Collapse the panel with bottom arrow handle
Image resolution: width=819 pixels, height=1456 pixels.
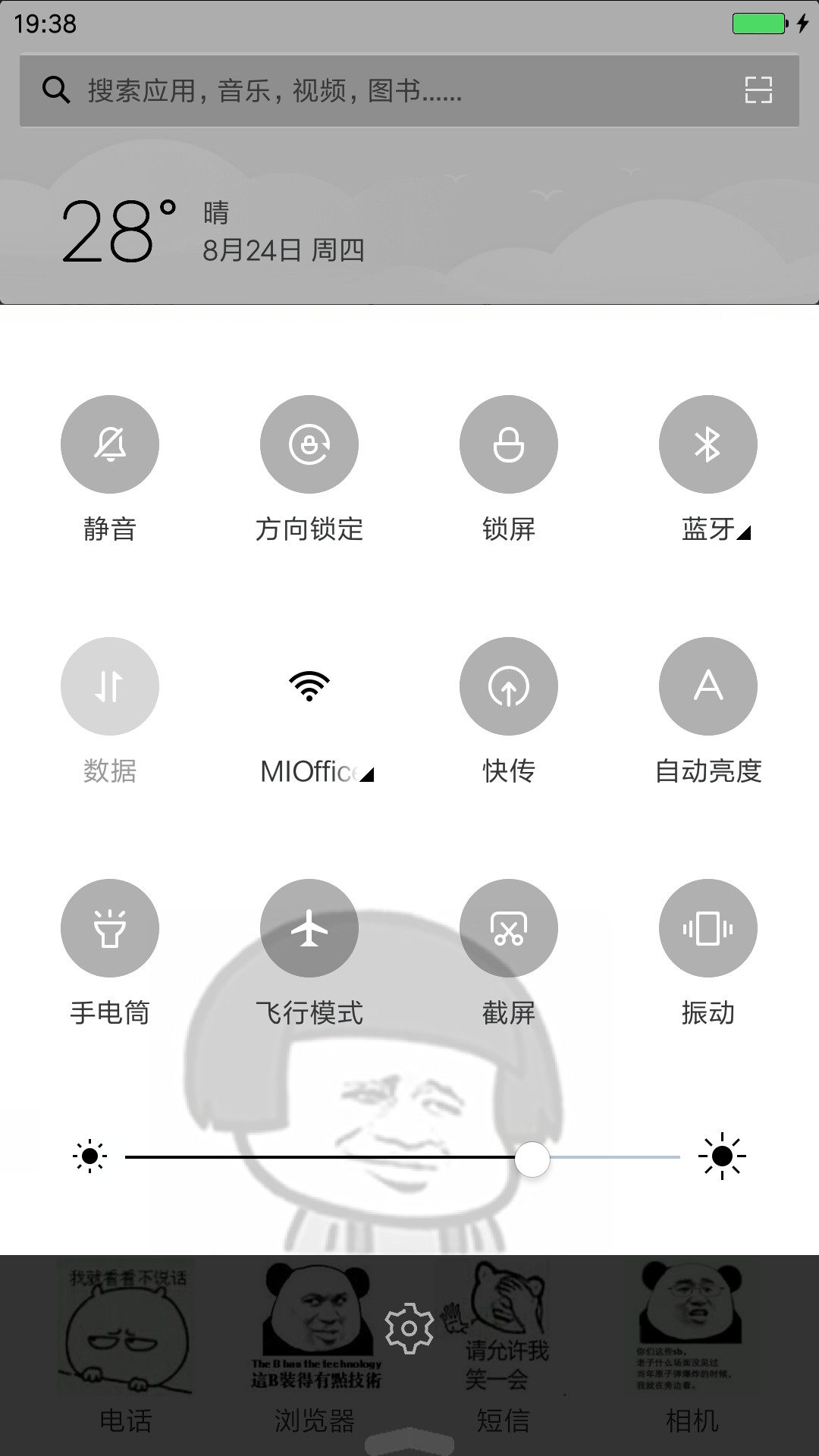point(409,1442)
